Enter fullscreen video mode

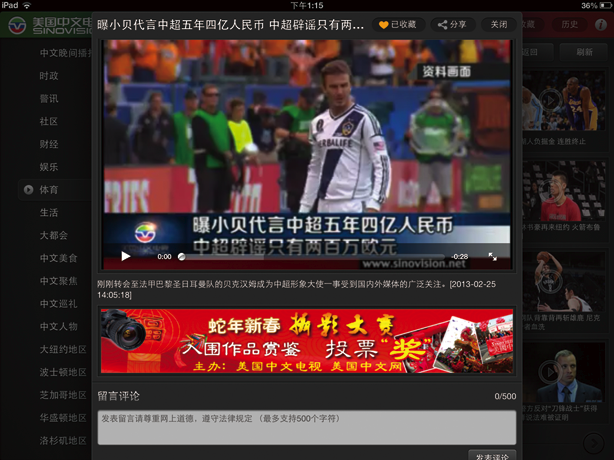click(x=492, y=257)
